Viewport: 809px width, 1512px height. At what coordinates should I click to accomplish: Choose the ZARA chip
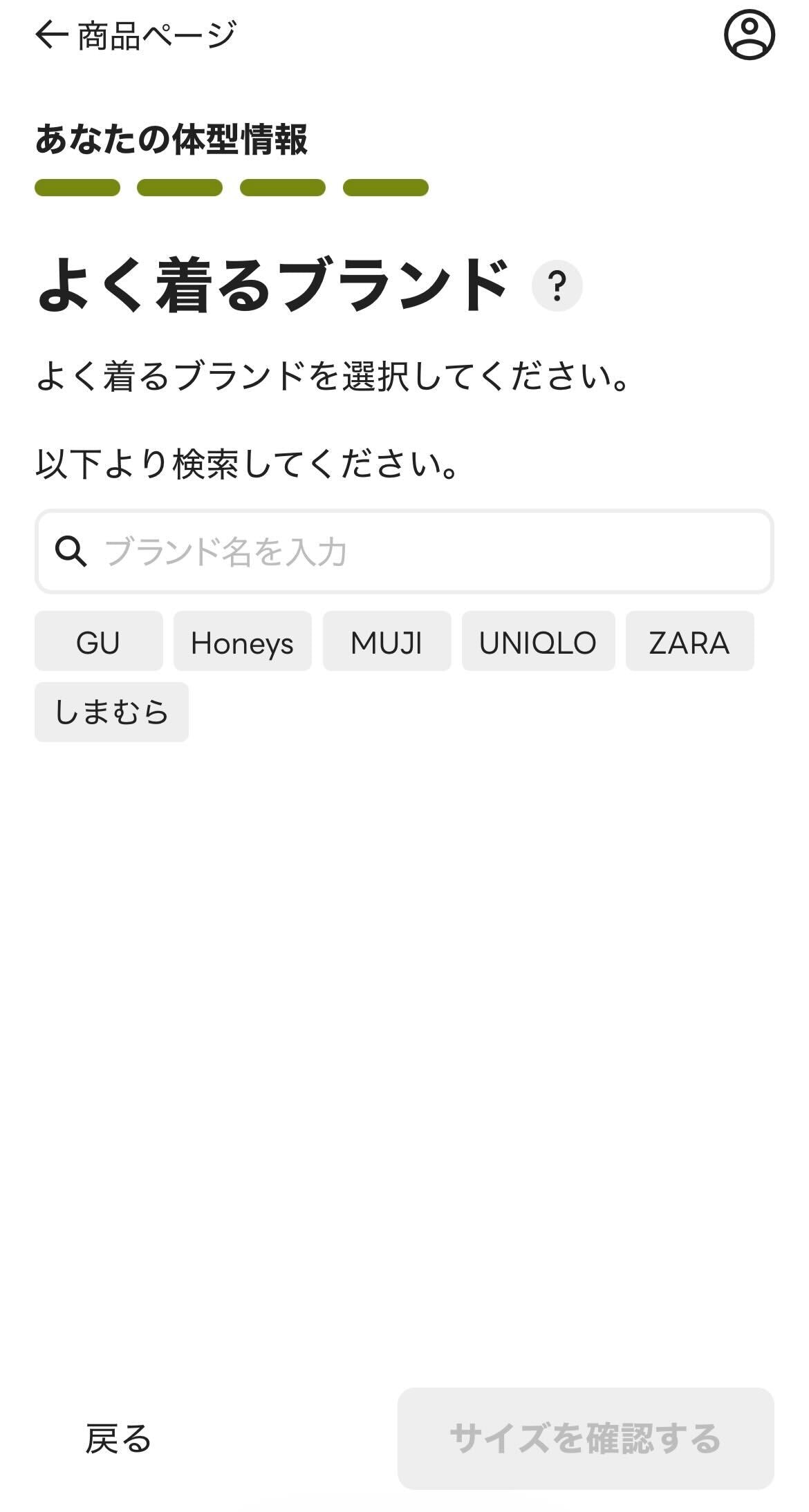point(689,641)
